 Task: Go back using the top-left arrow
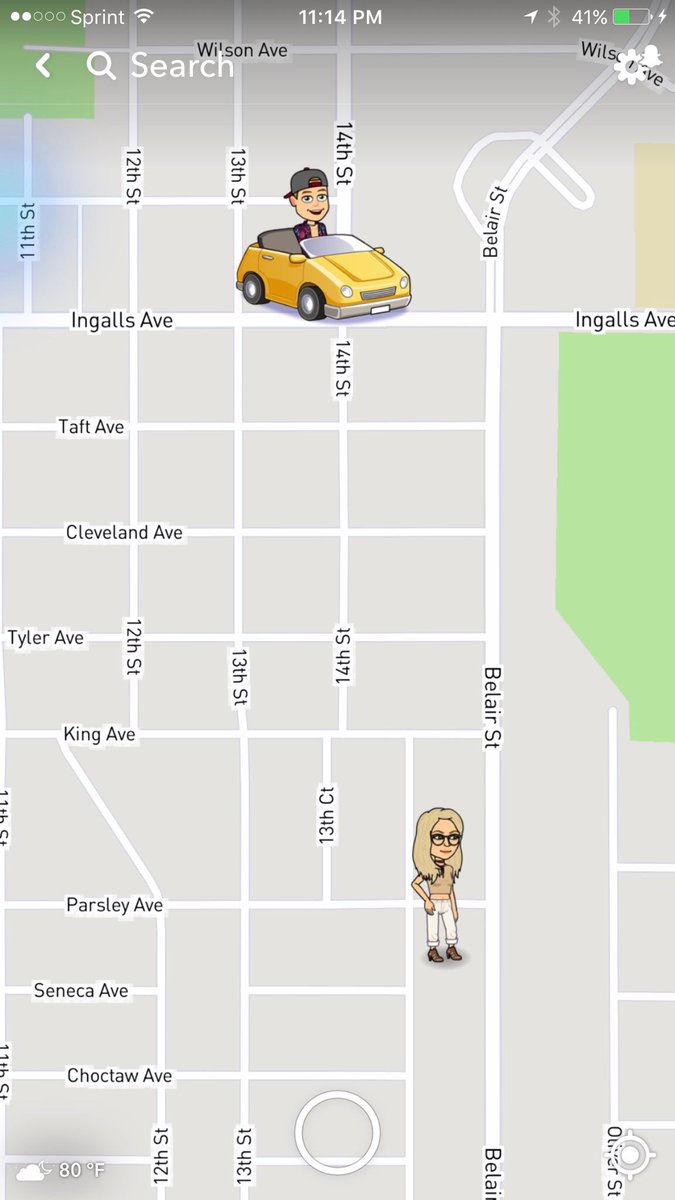(43, 66)
